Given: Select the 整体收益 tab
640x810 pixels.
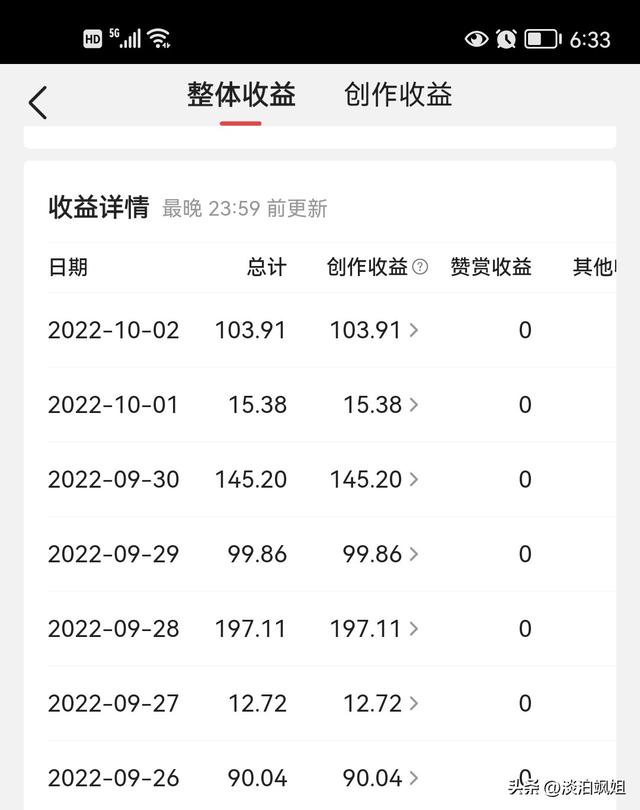Looking at the screenshot, I should (241, 95).
